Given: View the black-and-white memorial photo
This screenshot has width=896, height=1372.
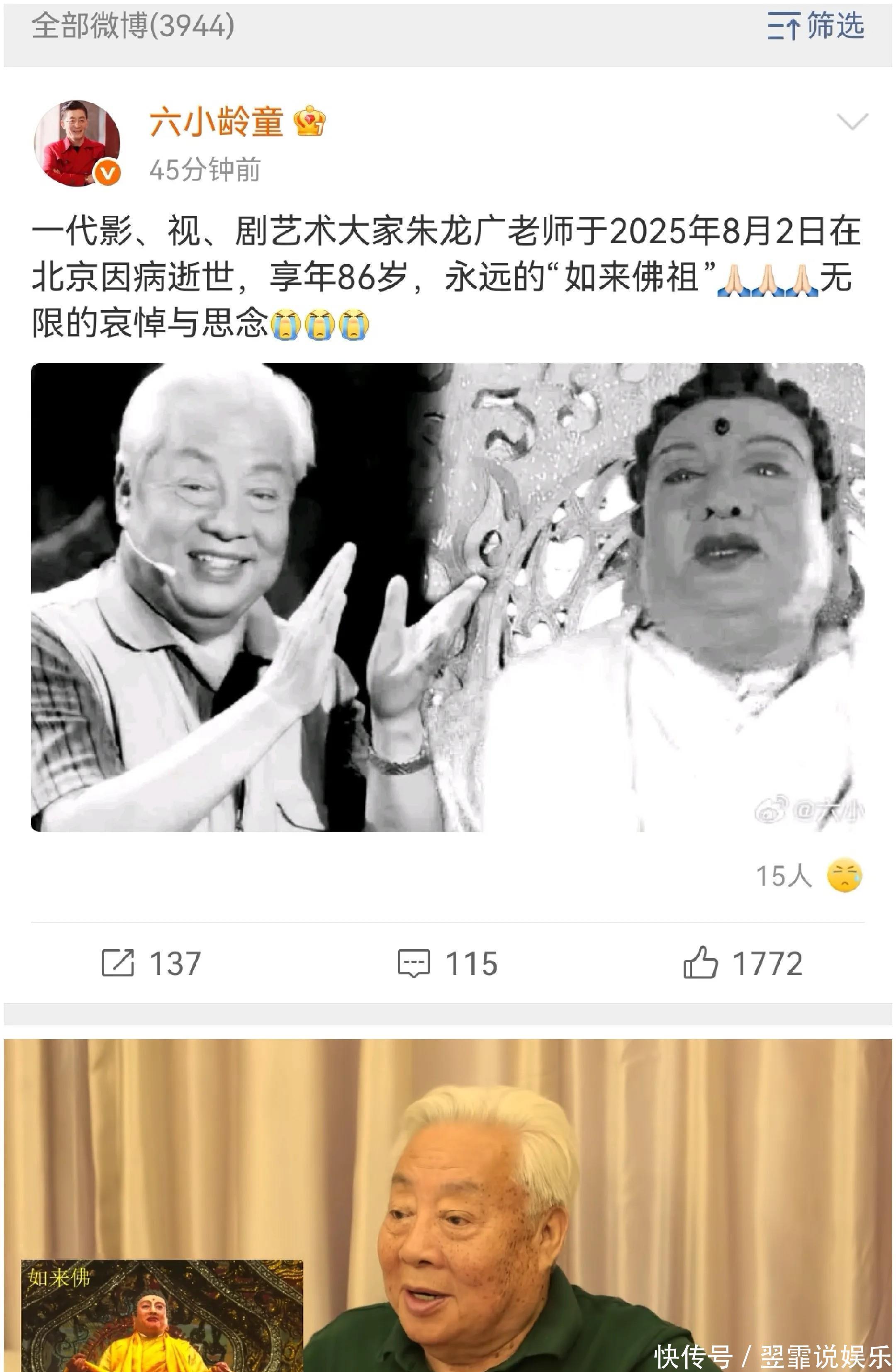Looking at the screenshot, I should (448, 597).
